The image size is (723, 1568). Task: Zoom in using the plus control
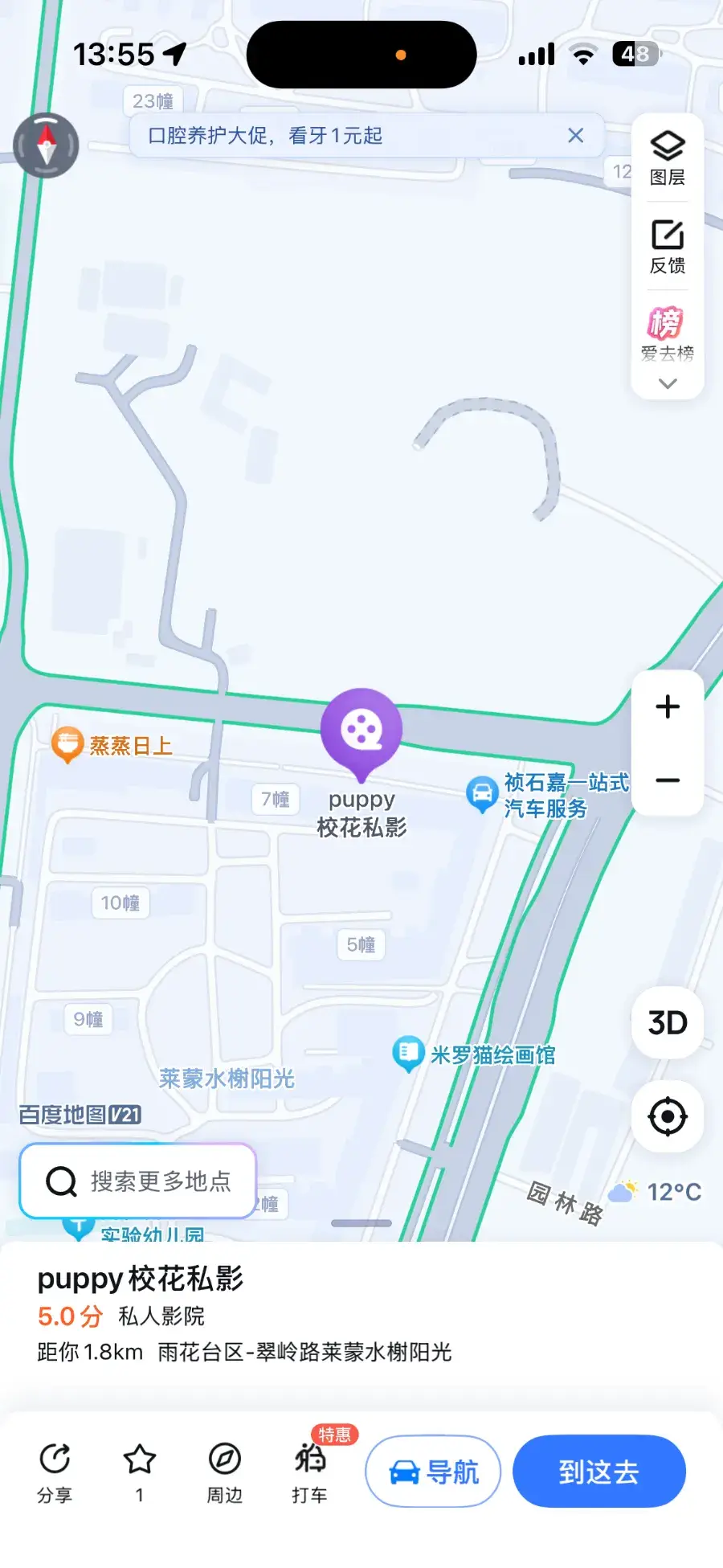(667, 706)
